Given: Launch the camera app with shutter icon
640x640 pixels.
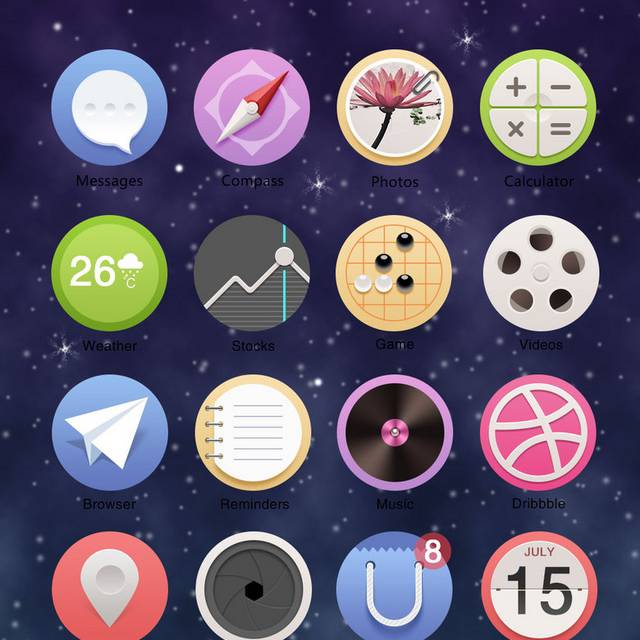Looking at the screenshot, I should pyautogui.click(x=252, y=590).
